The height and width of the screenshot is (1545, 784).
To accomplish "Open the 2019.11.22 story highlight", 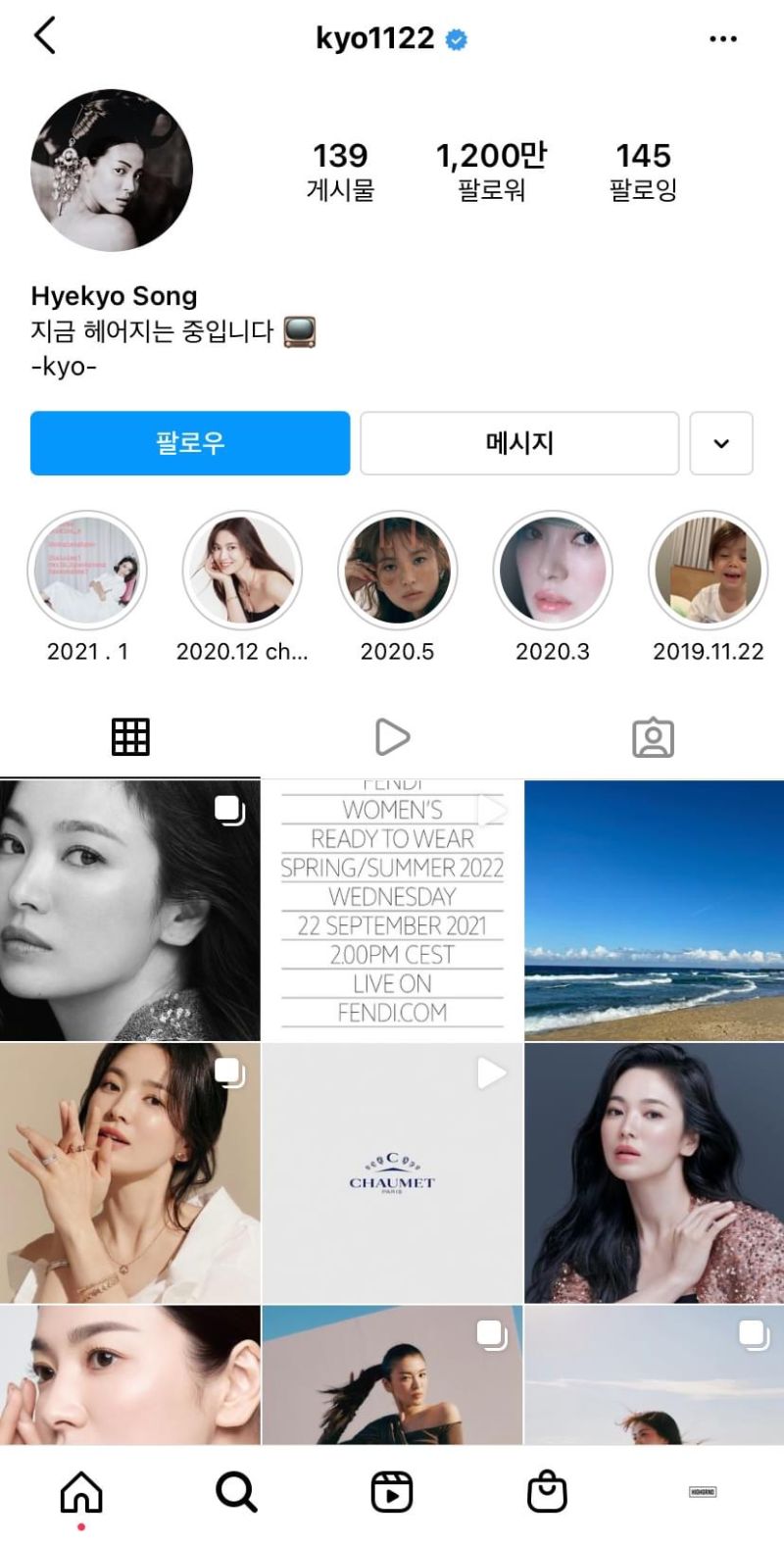I will pyautogui.click(x=708, y=571).
